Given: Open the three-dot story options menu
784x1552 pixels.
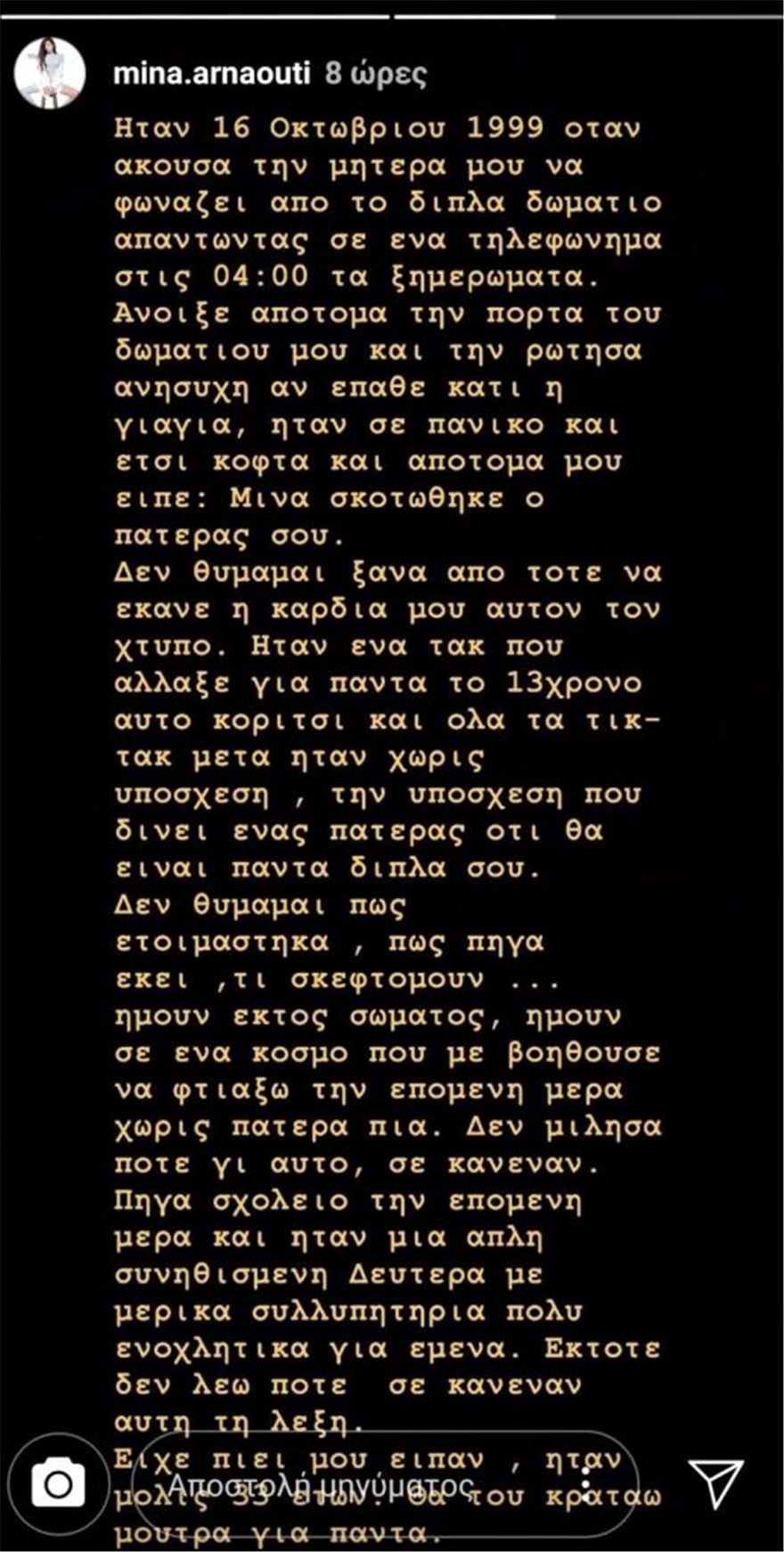Looking at the screenshot, I should coord(584,1485).
